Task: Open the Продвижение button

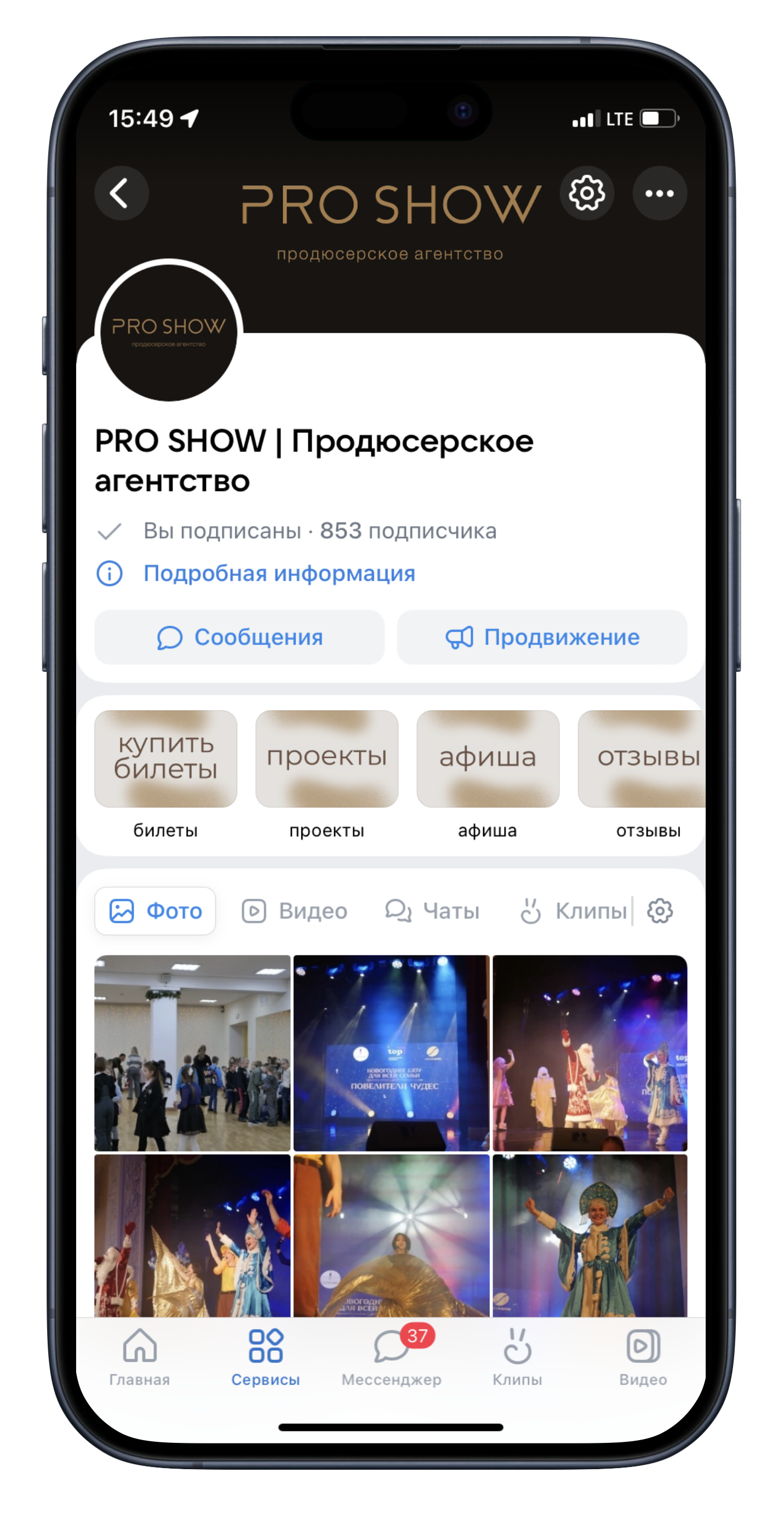Action: (542, 637)
